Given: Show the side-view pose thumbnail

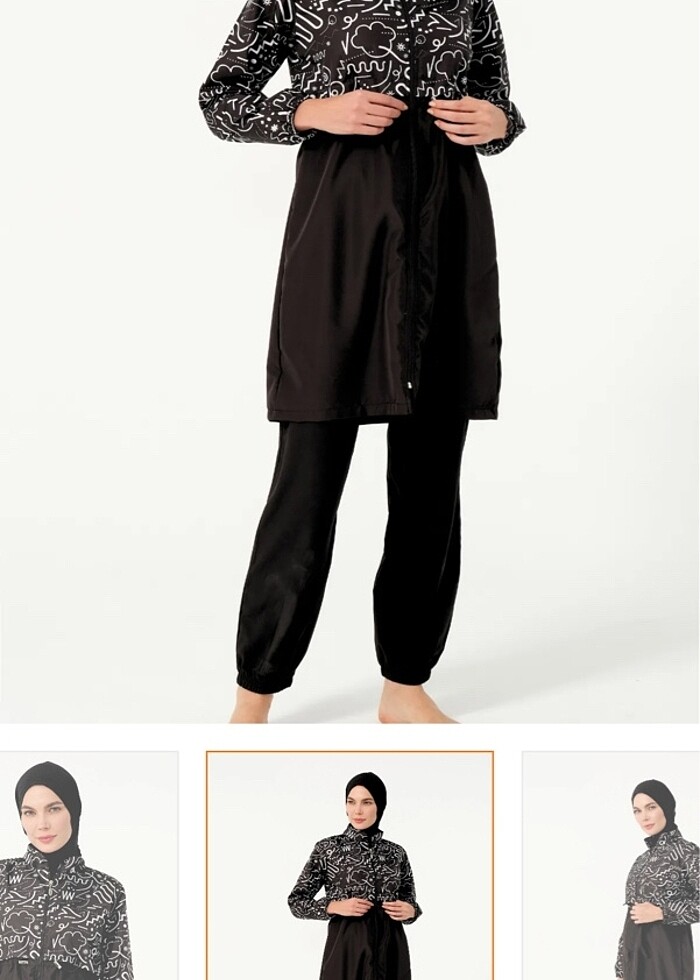Looking at the screenshot, I should [x=612, y=866].
